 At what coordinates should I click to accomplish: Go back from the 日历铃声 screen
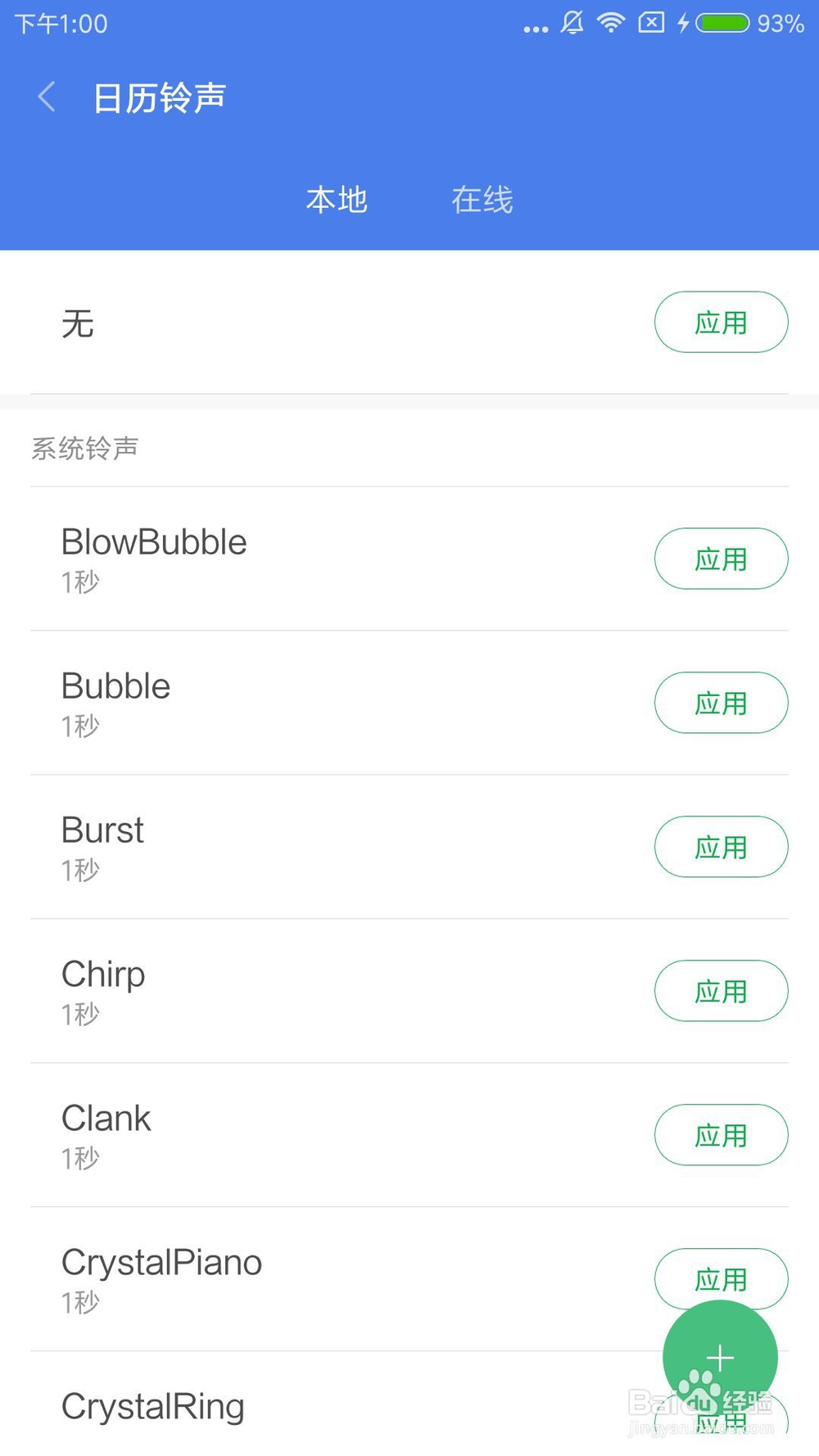pos(48,97)
